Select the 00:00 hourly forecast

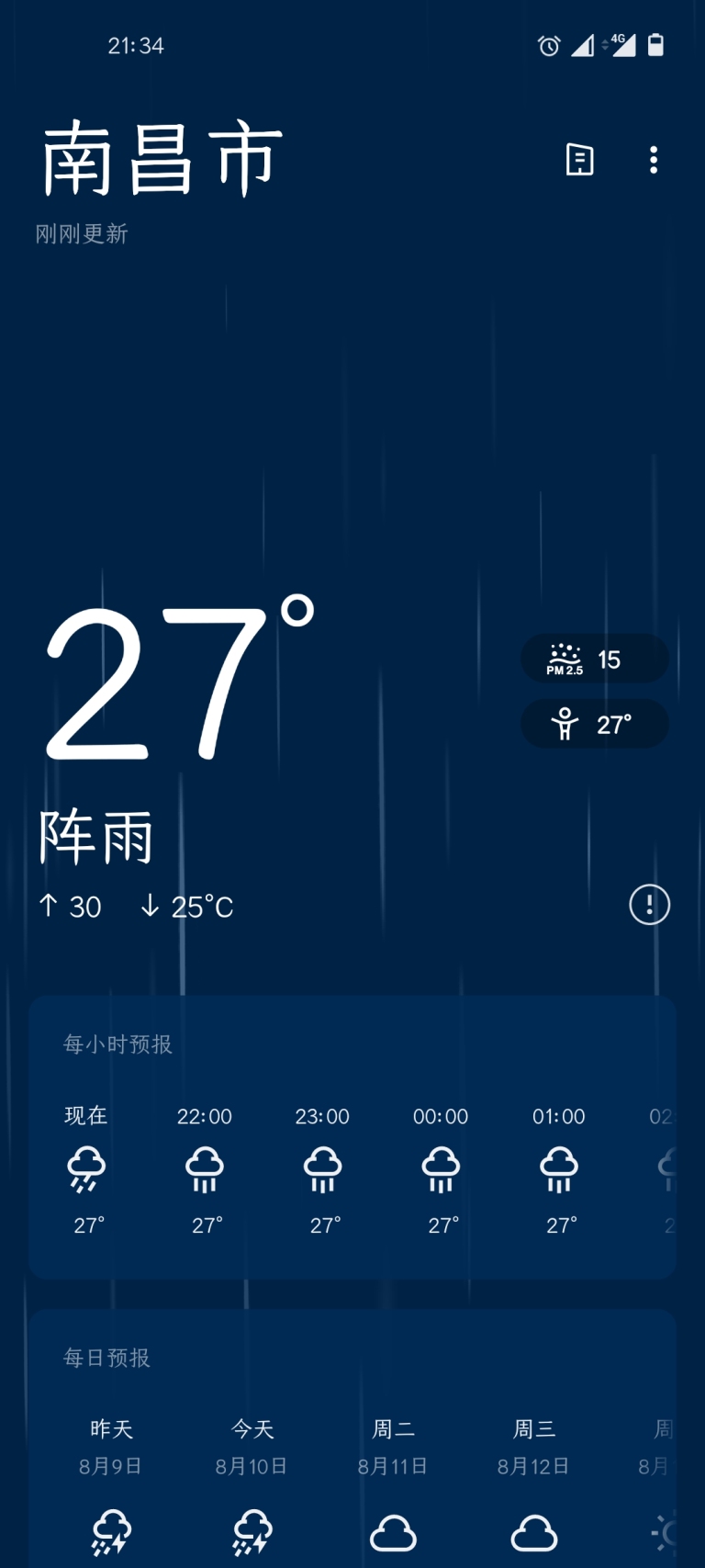(441, 1168)
